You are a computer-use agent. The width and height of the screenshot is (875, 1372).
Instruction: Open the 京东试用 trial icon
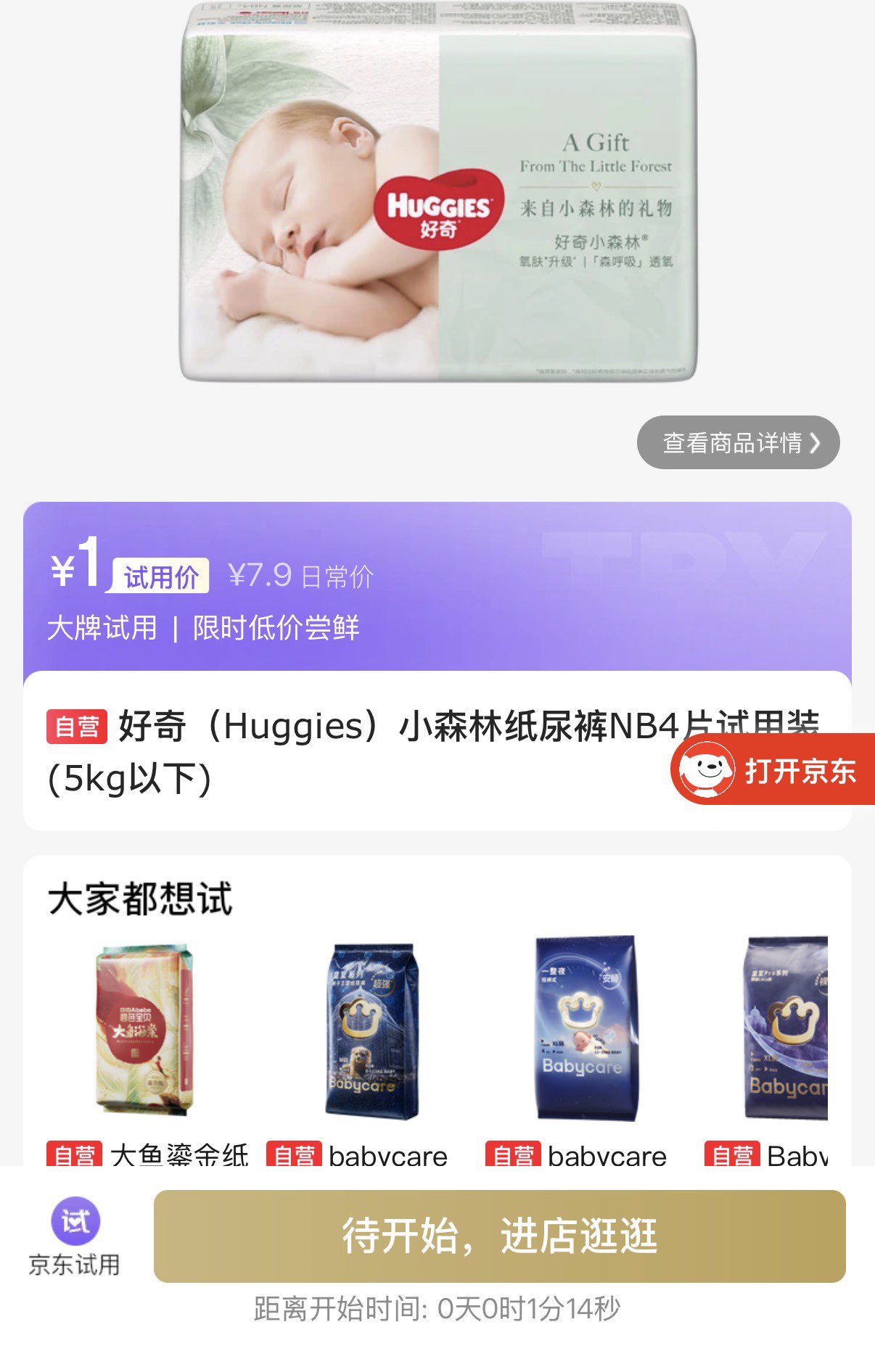pos(75,1236)
